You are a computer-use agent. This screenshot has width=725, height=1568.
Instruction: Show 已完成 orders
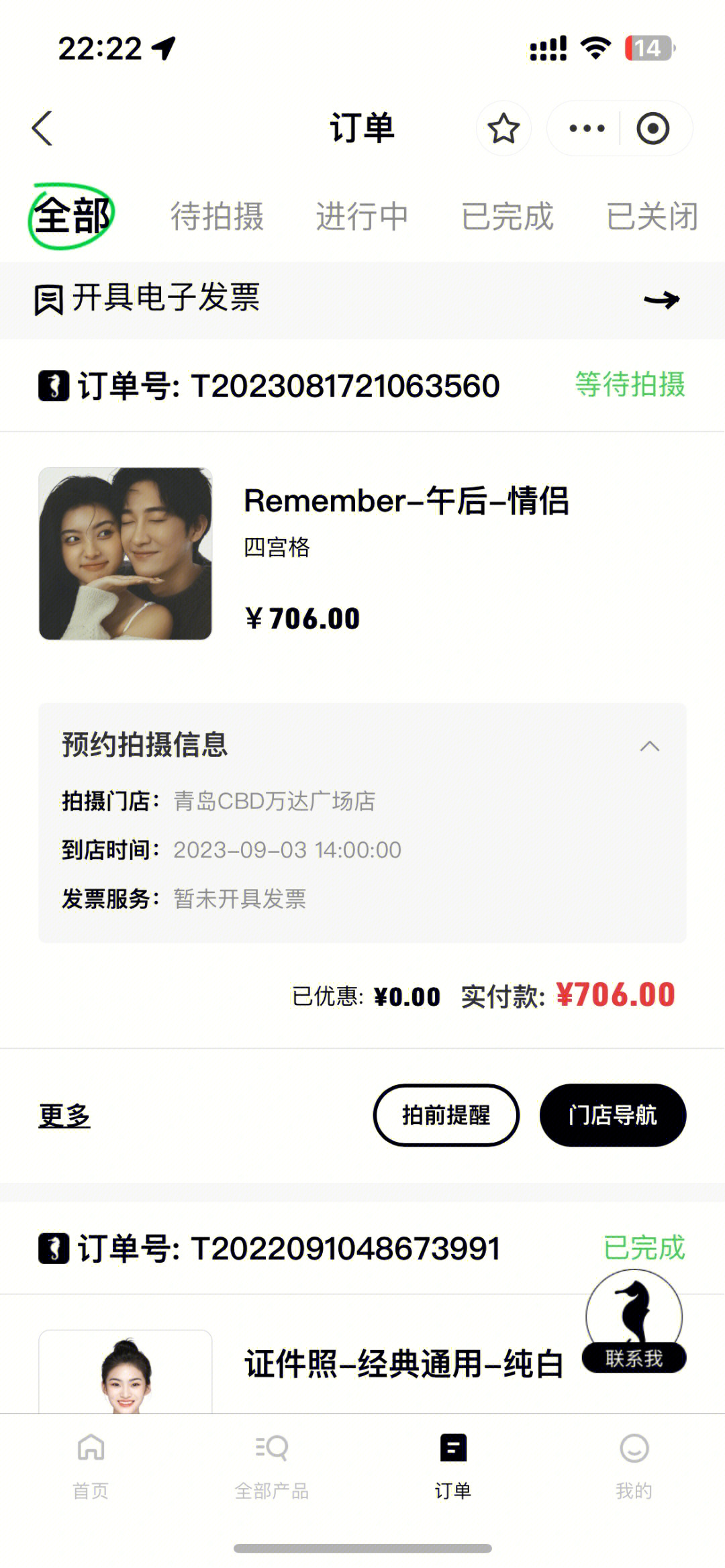click(507, 216)
